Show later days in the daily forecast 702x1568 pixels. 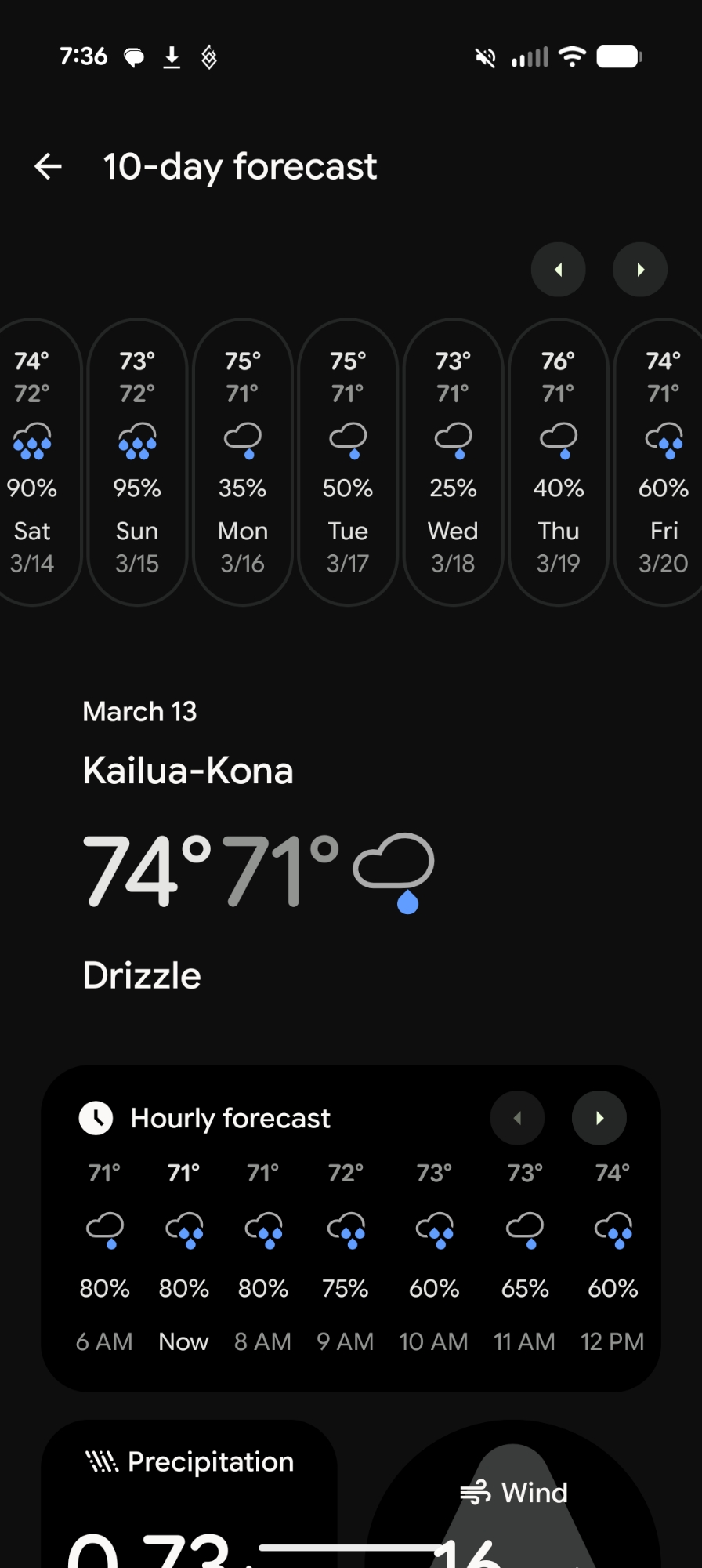pyautogui.click(x=640, y=270)
